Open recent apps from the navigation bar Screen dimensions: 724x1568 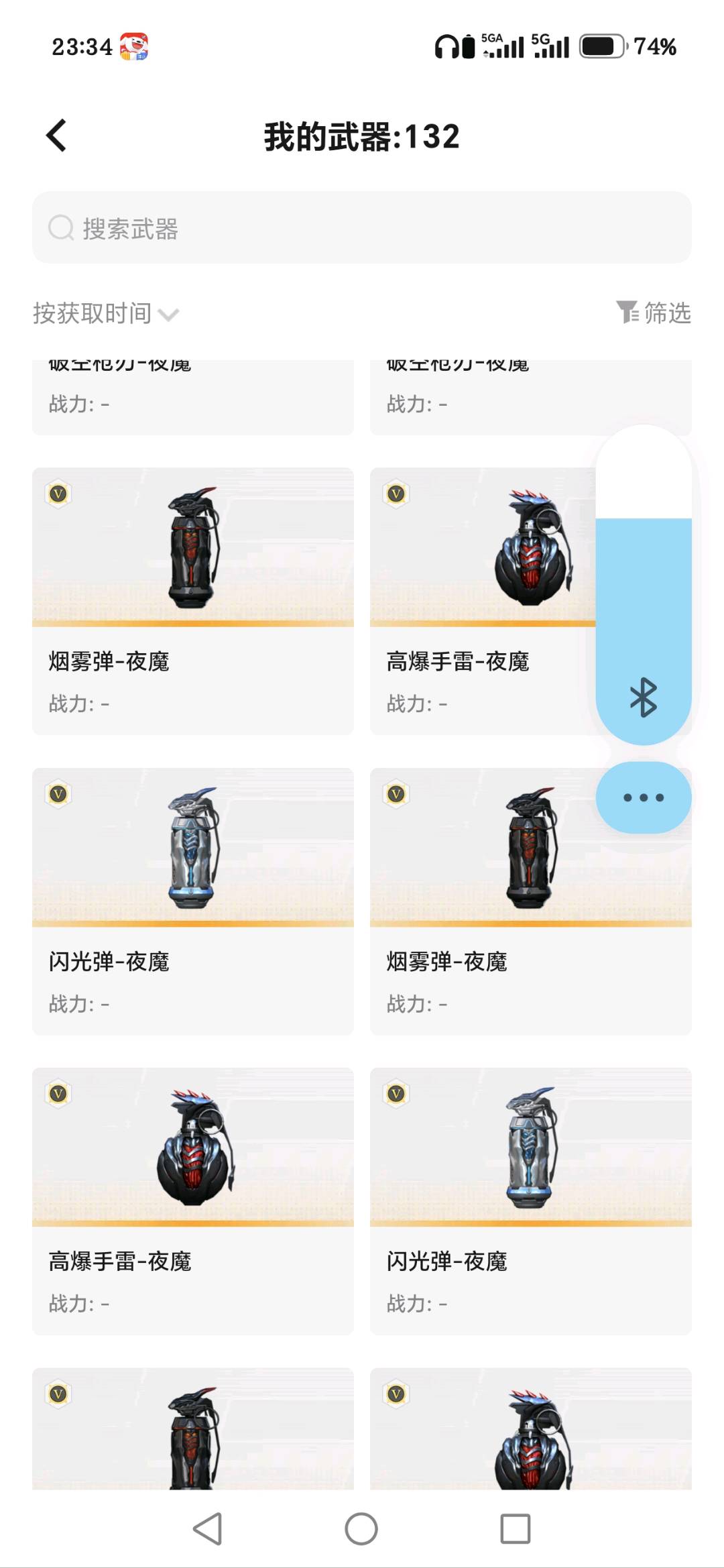[x=516, y=1529]
